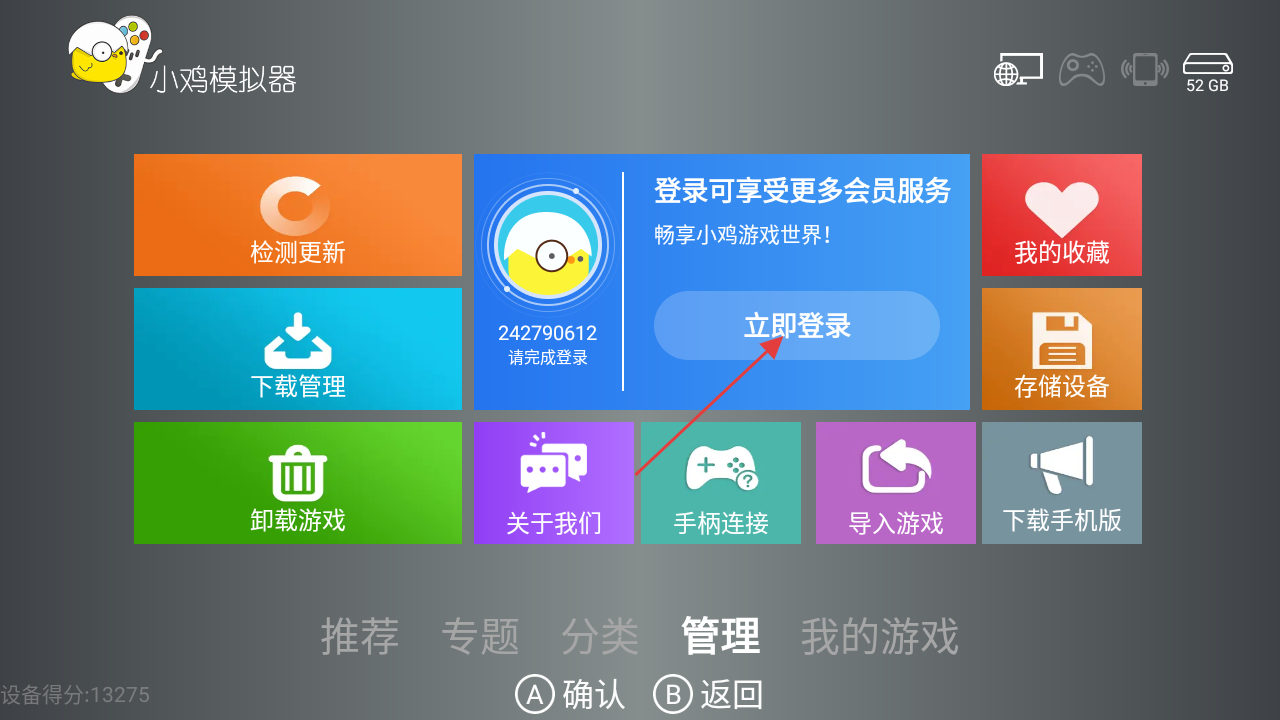The image size is (1280, 720).
Task: Open the 卸载游戏 tile
Action: point(297,483)
